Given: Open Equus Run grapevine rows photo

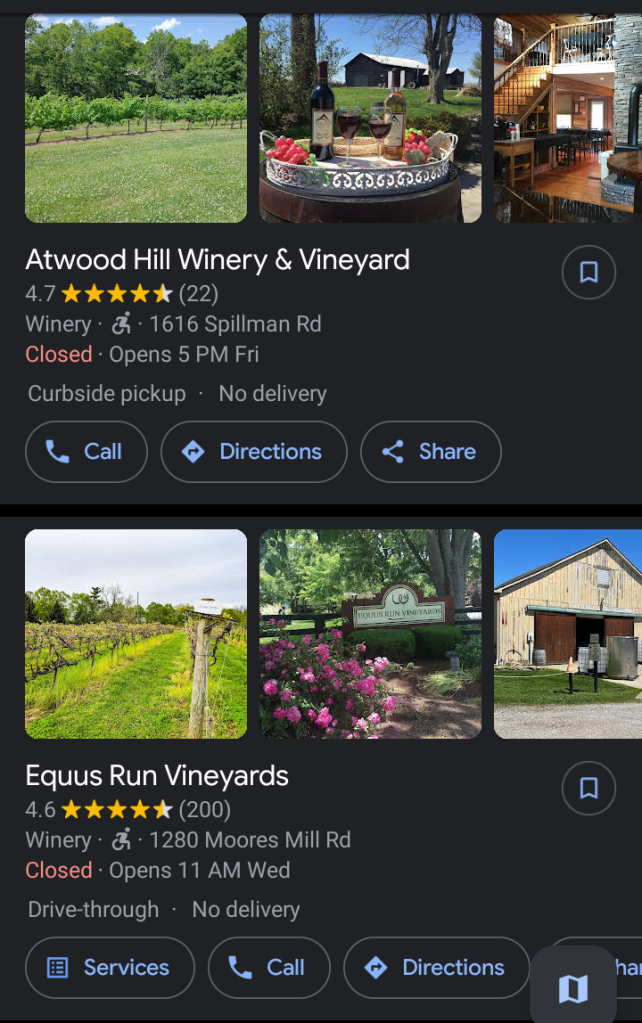Looking at the screenshot, I should [x=136, y=634].
